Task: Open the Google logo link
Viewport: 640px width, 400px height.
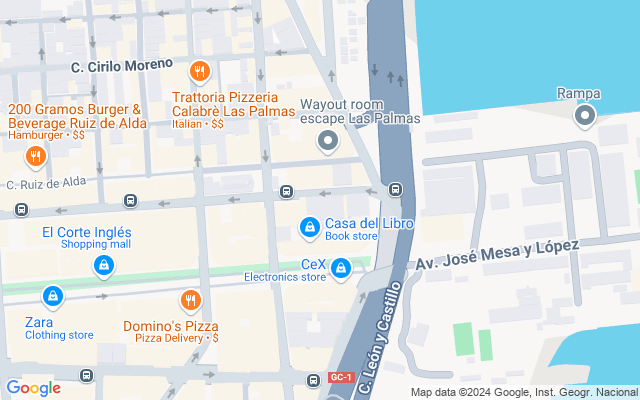Action: pyautogui.click(x=33, y=388)
